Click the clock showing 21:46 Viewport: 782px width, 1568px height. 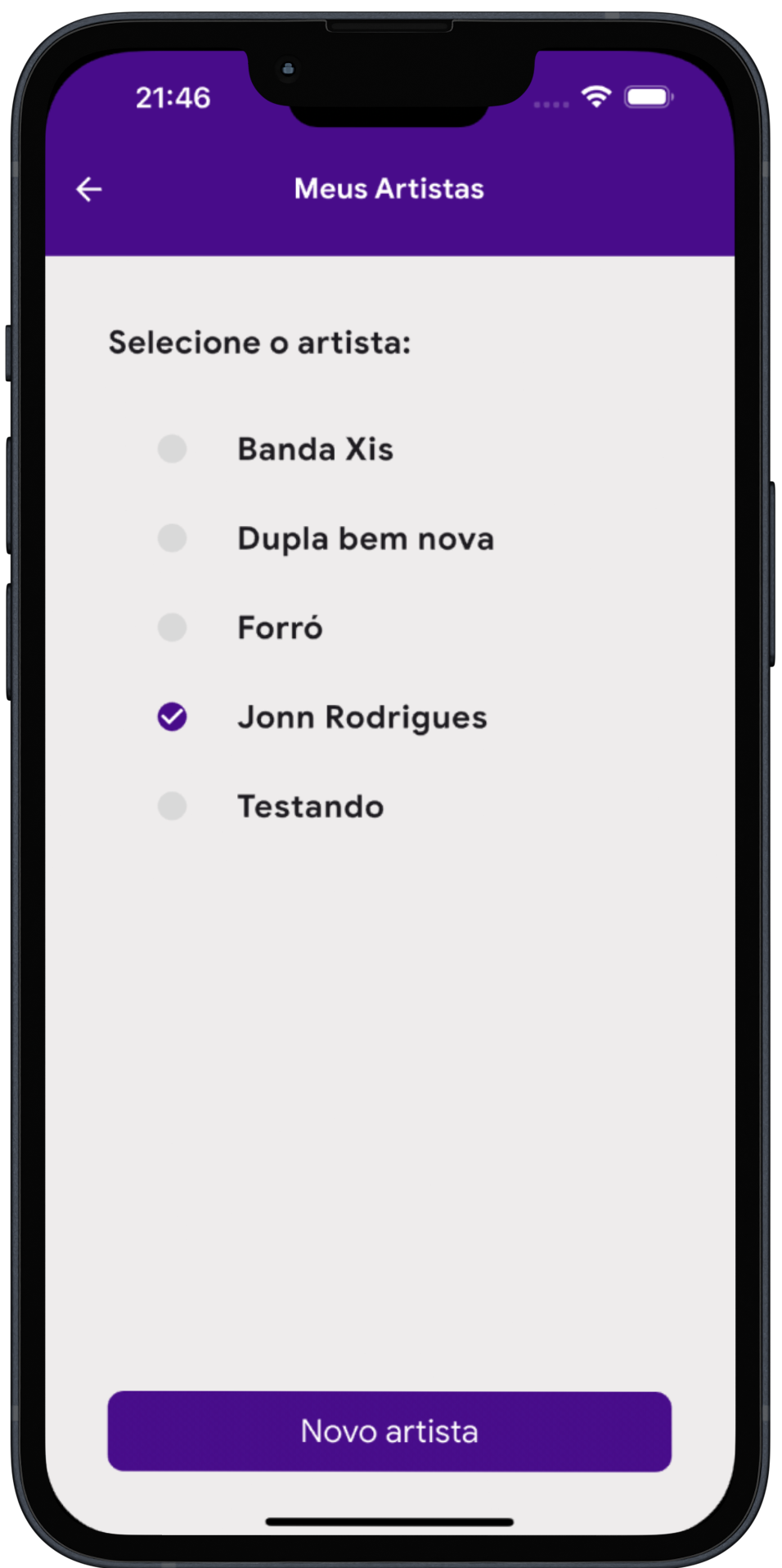pos(173,97)
